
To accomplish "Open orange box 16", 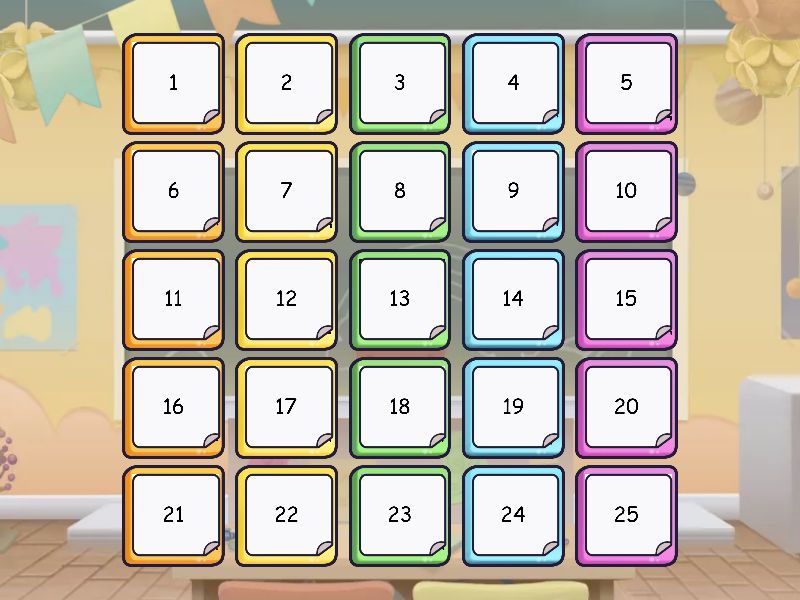I will point(173,407).
